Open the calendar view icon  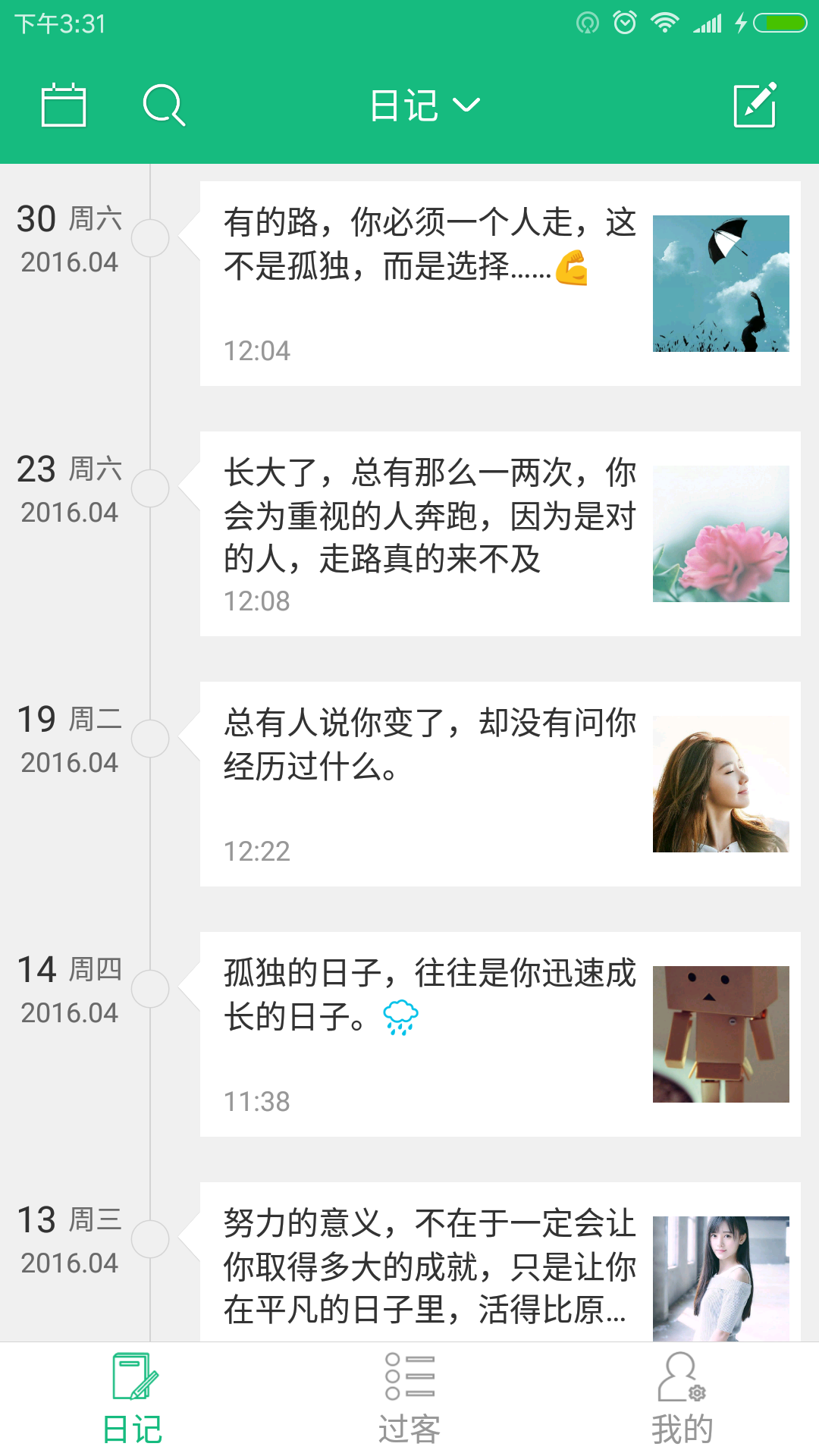click(x=63, y=105)
